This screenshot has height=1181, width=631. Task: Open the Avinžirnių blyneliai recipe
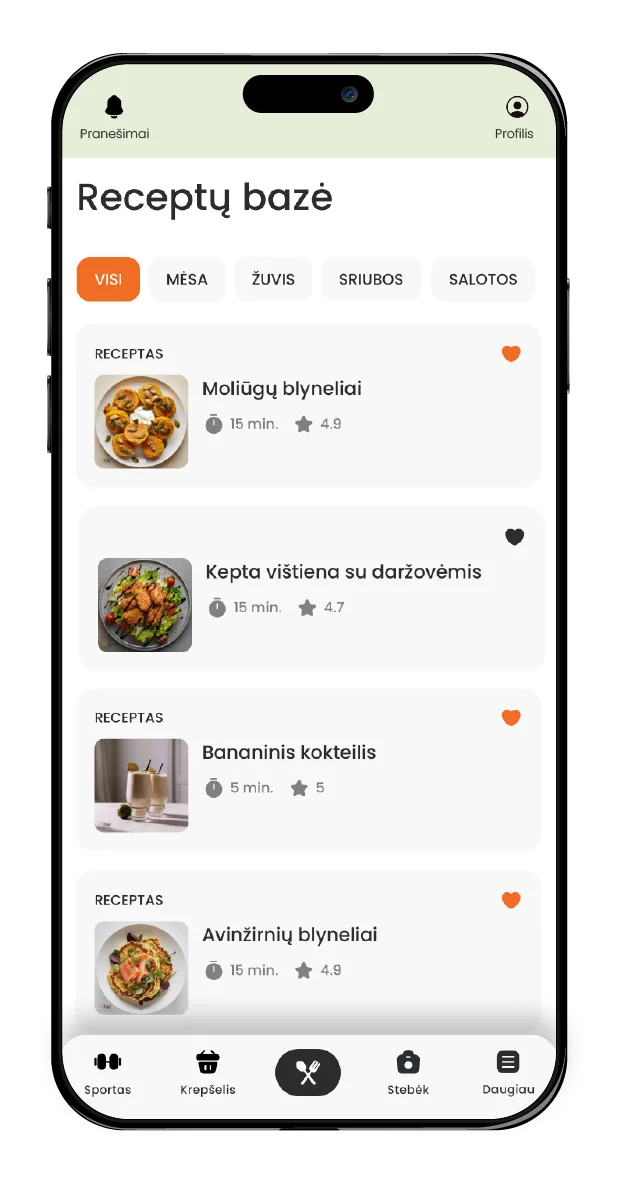pos(290,935)
